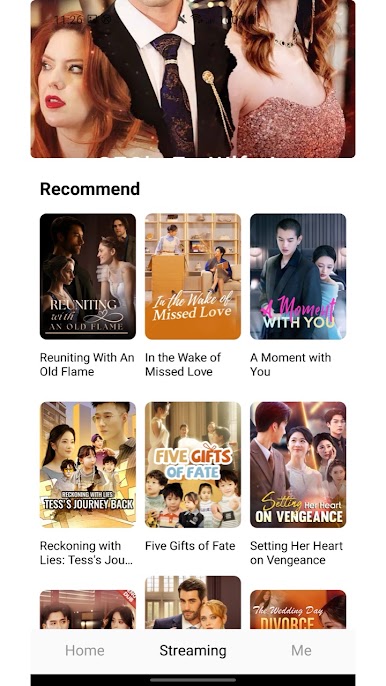The width and height of the screenshot is (386, 686).
Task: Open The Wedding Day Divorce tile
Action: [298, 609]
